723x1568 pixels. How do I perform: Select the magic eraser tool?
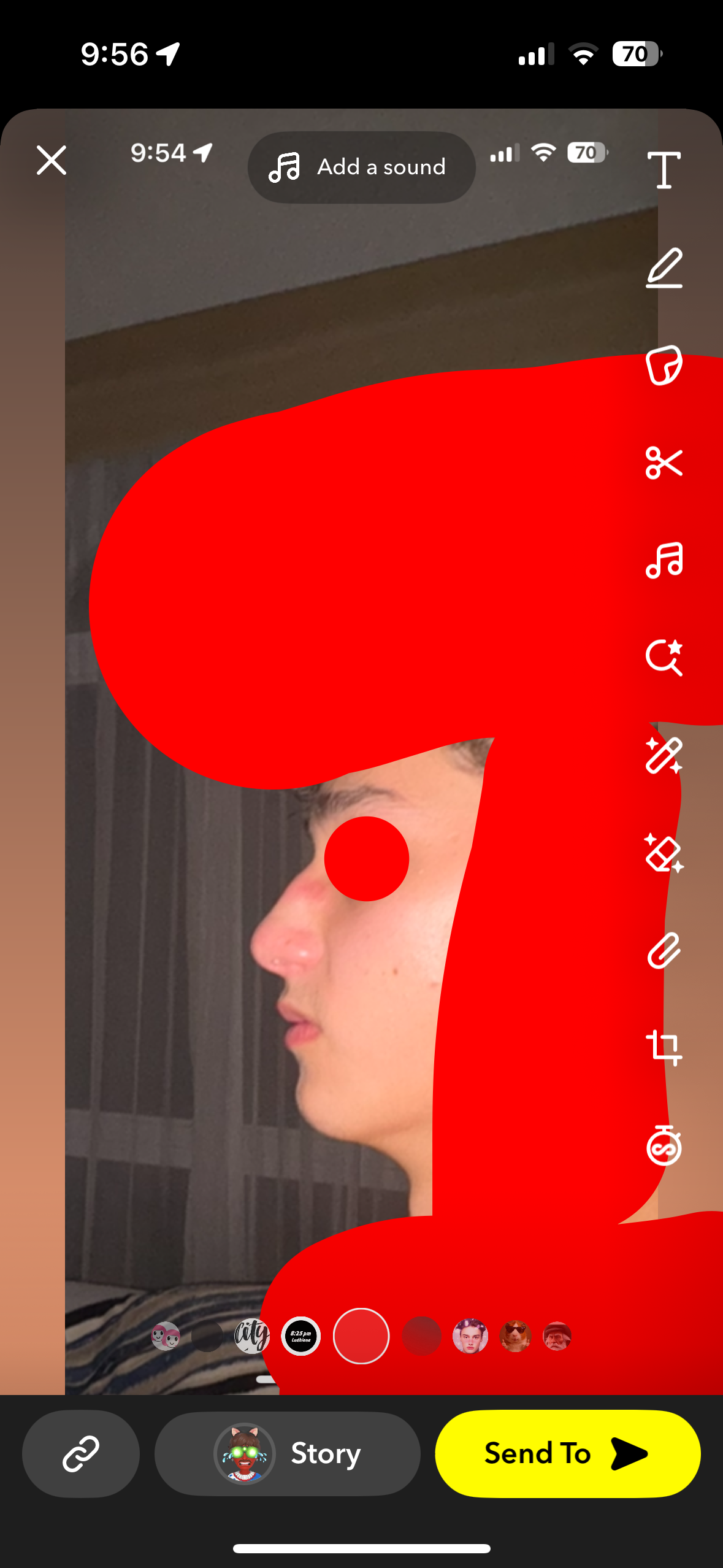tap(664, 853)
